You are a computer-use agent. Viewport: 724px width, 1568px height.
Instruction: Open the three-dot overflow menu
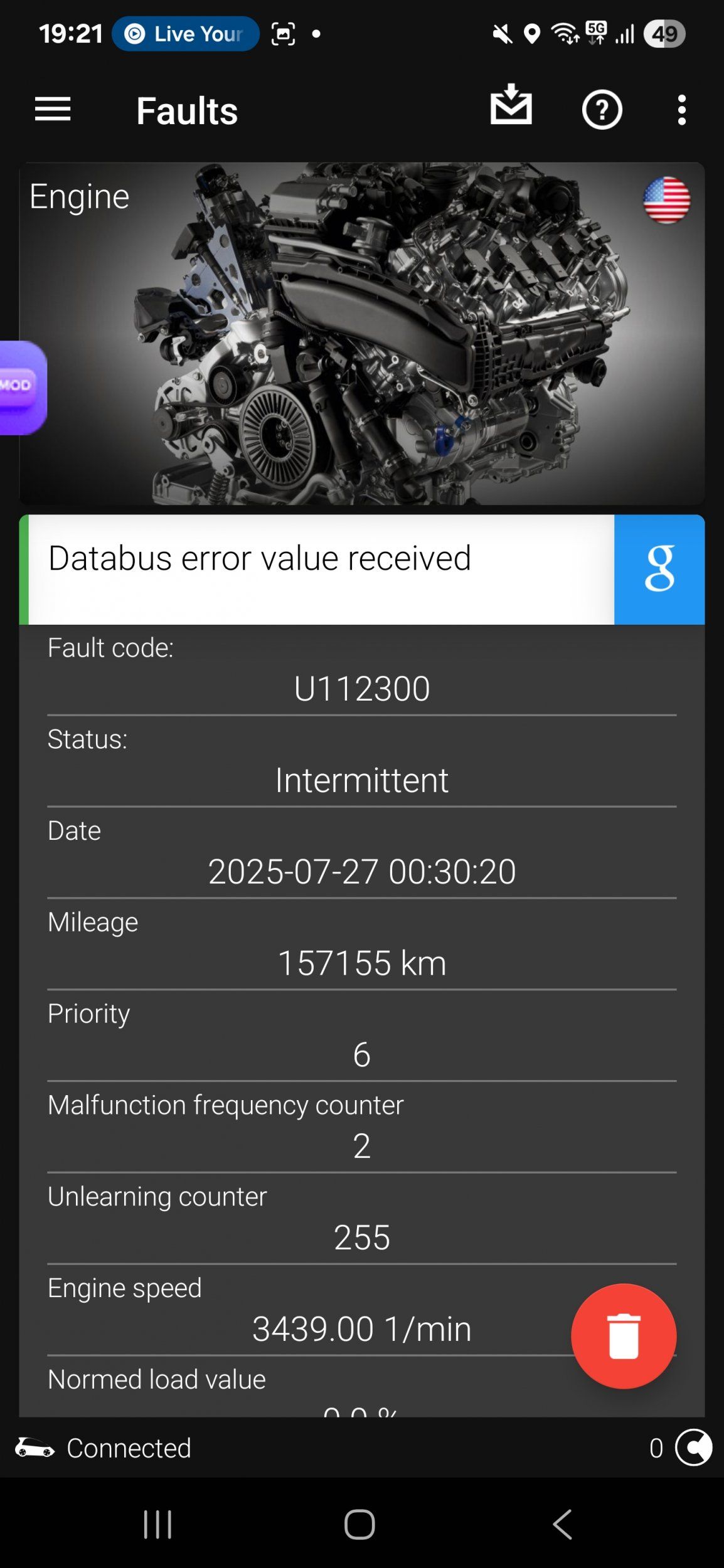pos(682,110)
